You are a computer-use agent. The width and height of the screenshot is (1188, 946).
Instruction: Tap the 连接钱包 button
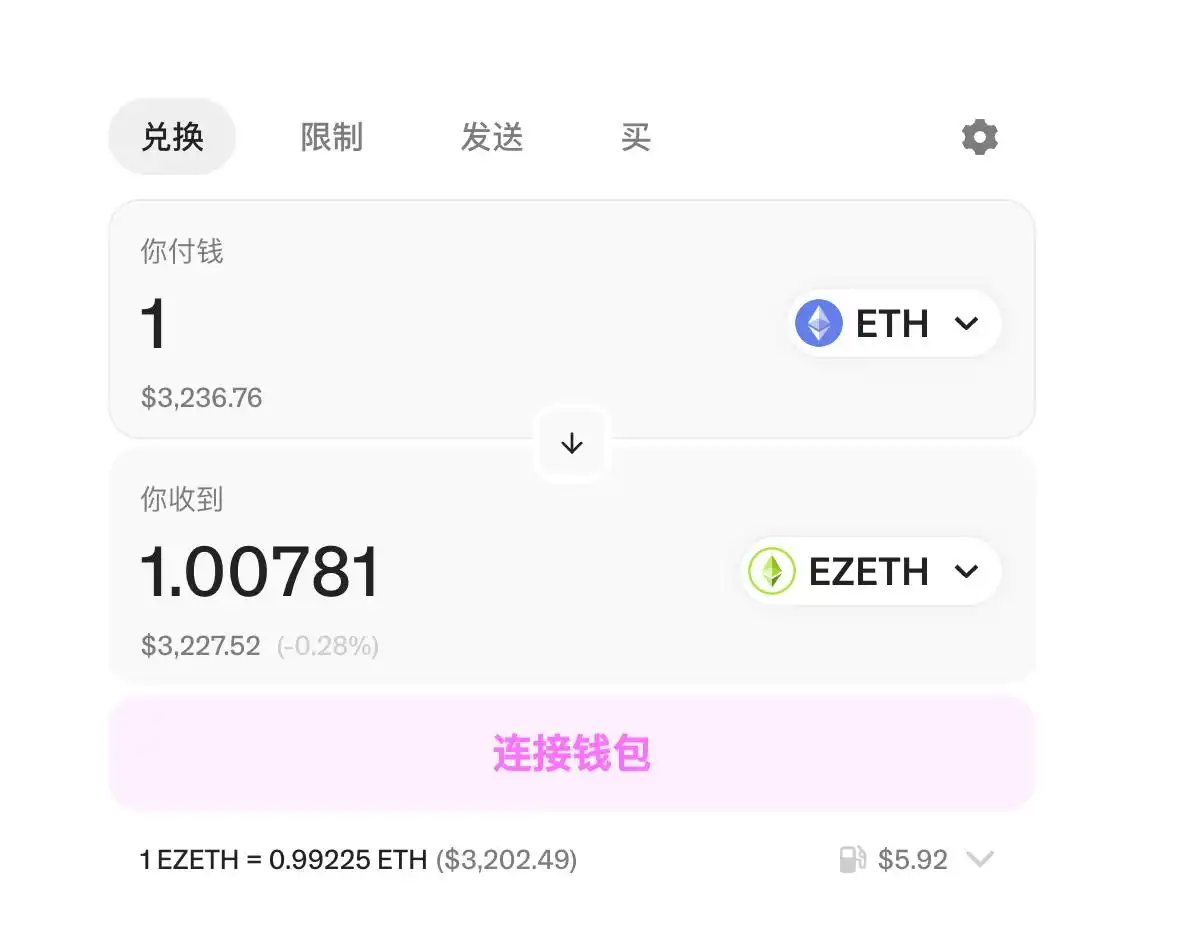click(571, 753)
